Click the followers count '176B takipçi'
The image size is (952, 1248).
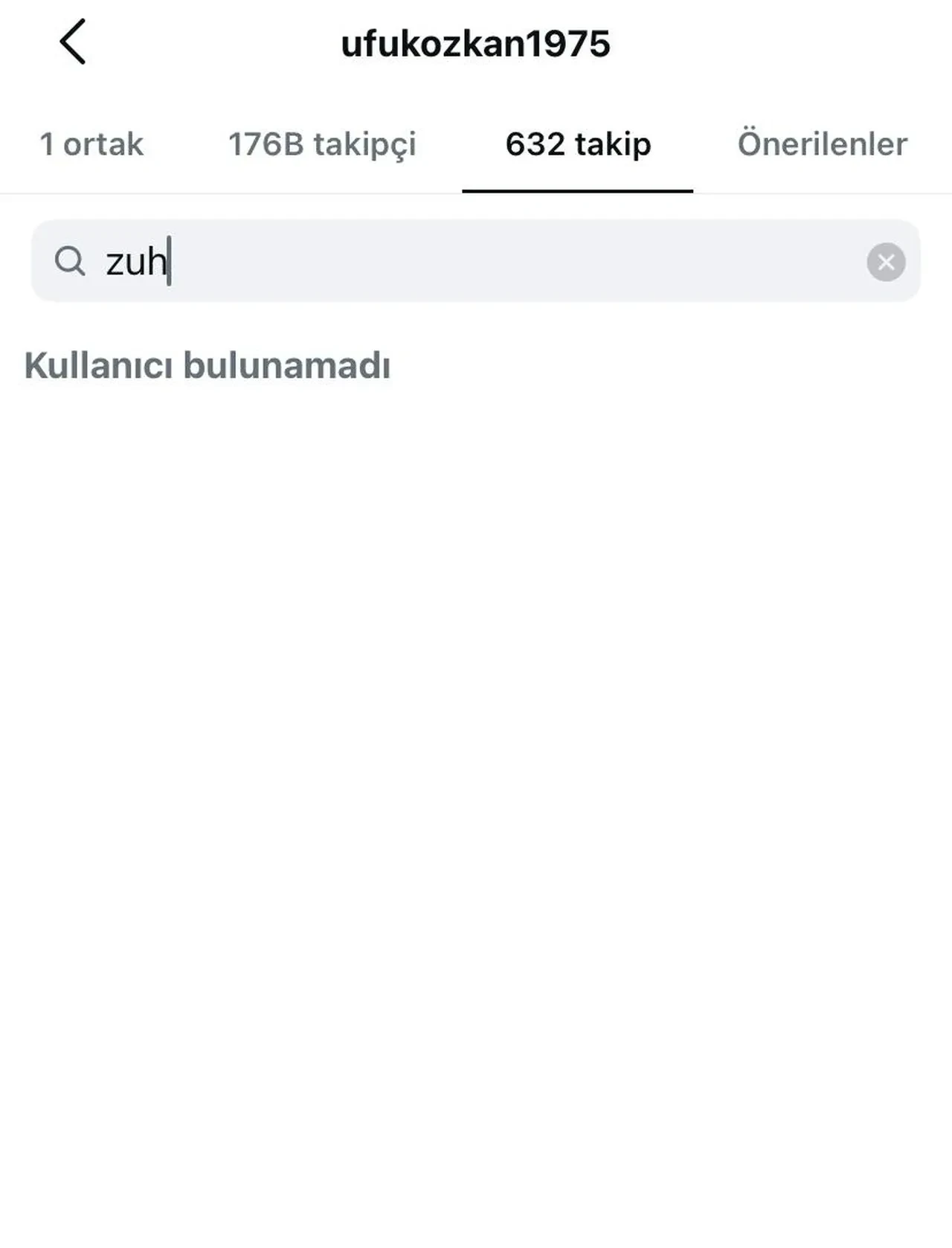click(324, 144)
